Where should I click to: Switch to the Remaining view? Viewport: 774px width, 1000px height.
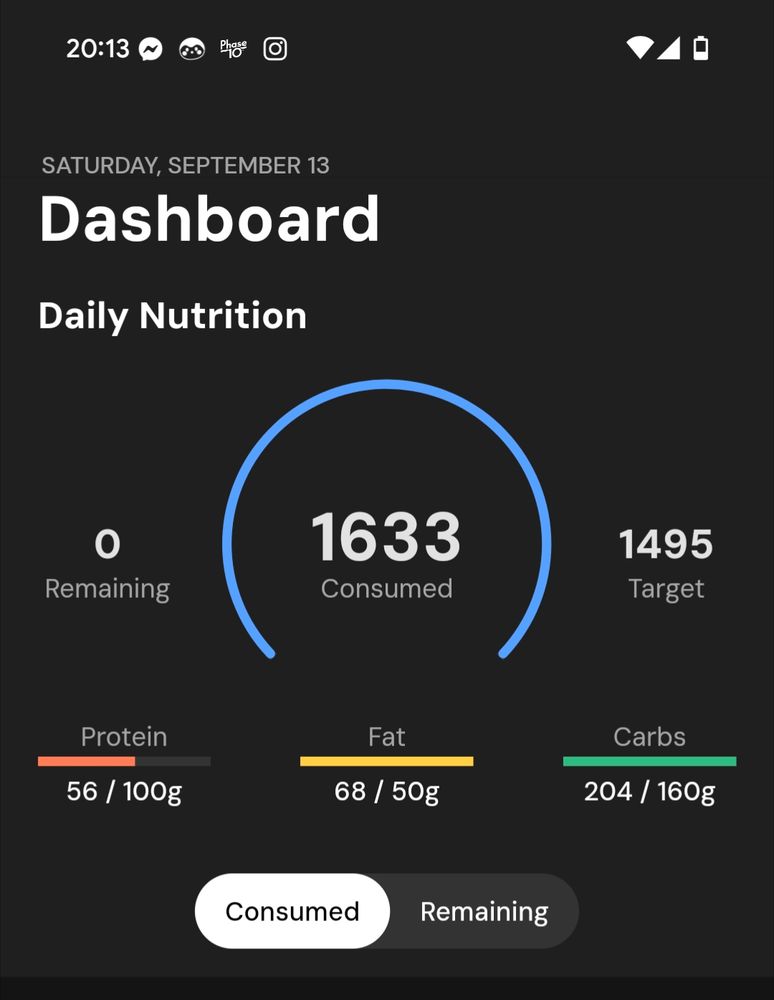(x=484, y=911)
